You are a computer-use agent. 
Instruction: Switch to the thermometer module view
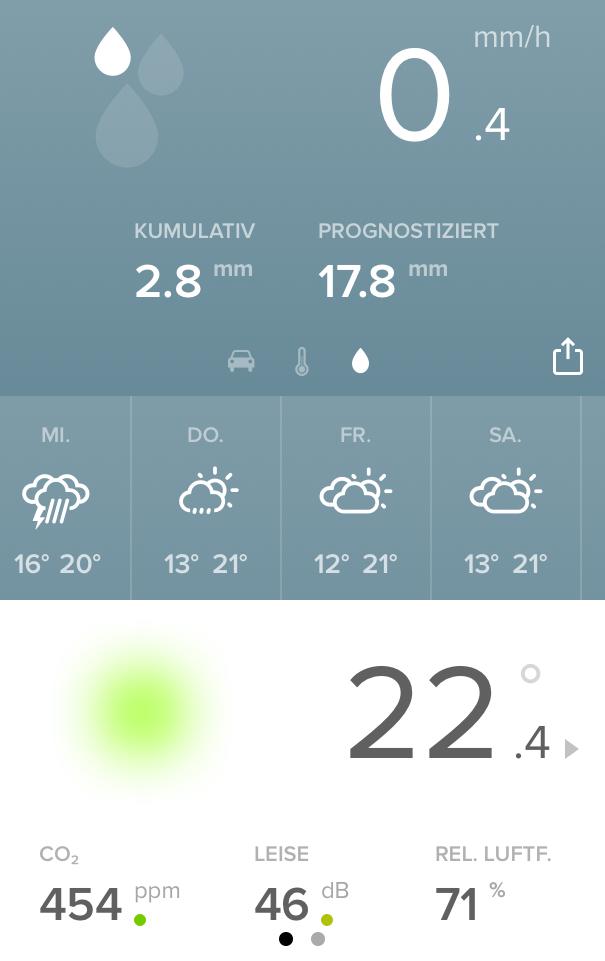[x=302, y=361]
